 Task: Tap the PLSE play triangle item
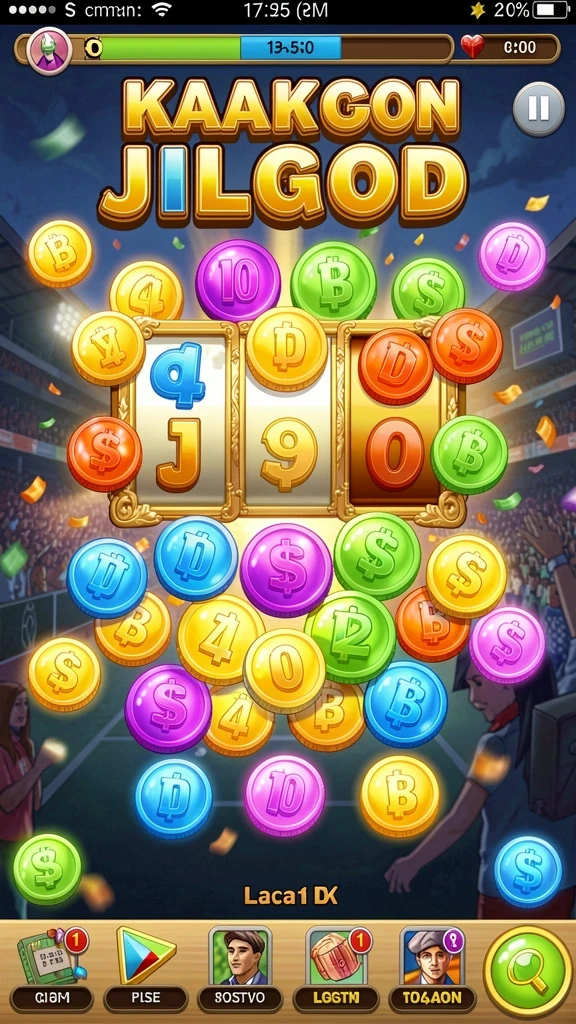tap(146, 968)
